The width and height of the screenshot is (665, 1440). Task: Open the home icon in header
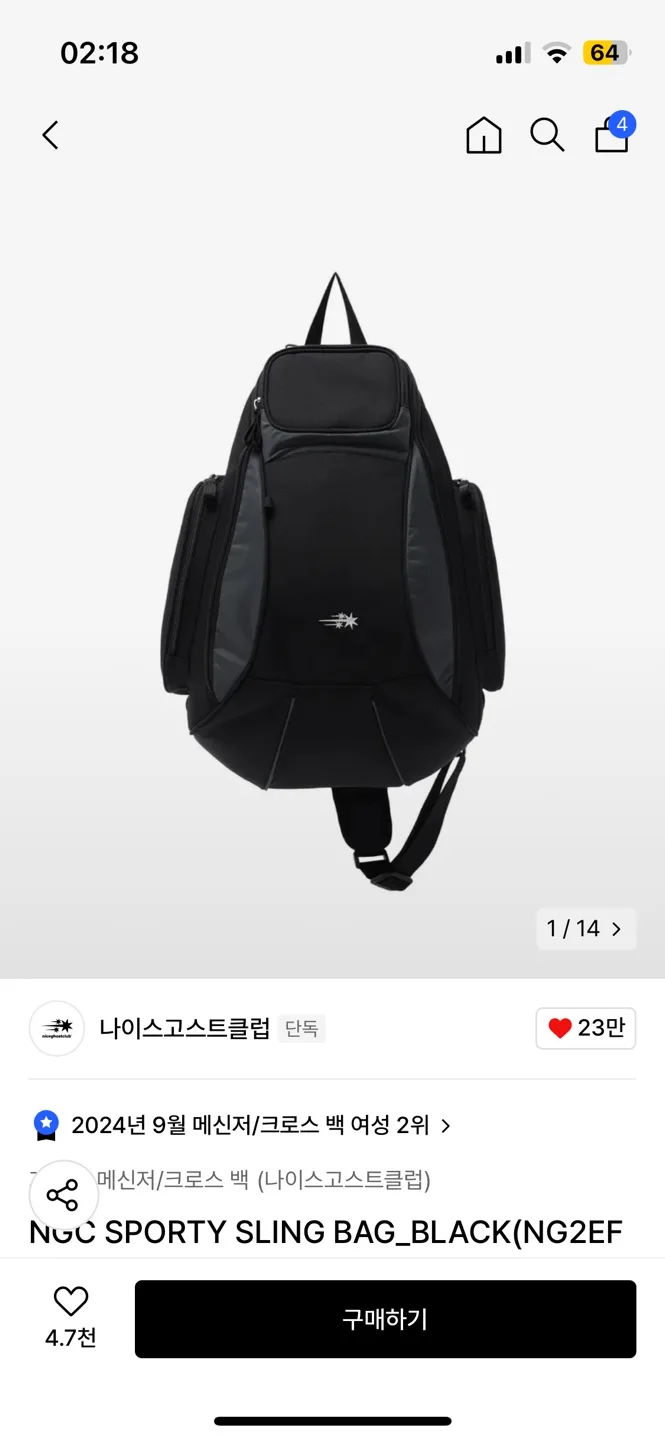[484, 135]
